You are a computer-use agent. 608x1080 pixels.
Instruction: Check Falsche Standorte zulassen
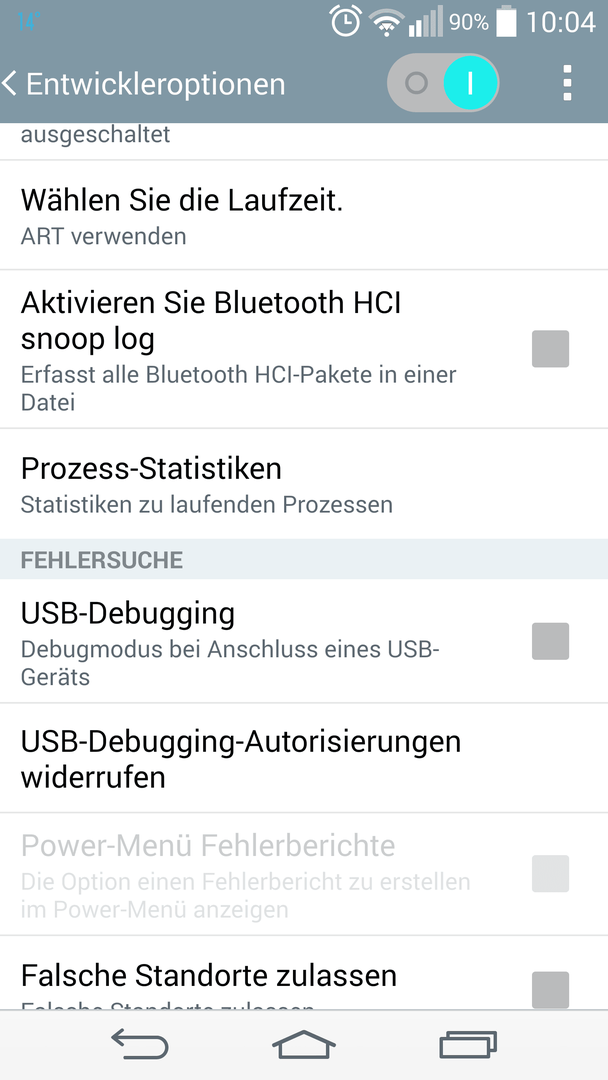coord(550,990)
